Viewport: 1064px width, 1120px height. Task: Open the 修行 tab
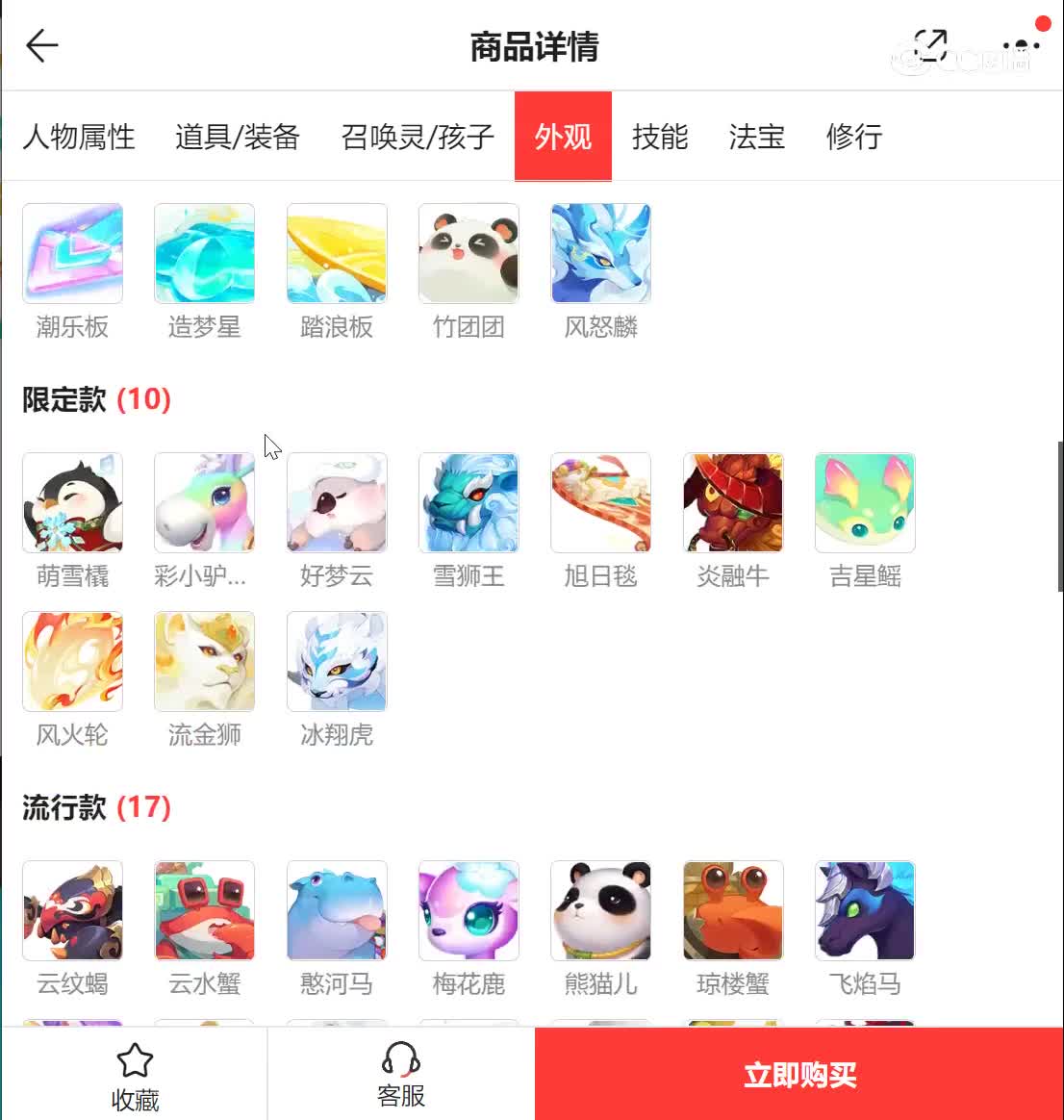point(854,137)
